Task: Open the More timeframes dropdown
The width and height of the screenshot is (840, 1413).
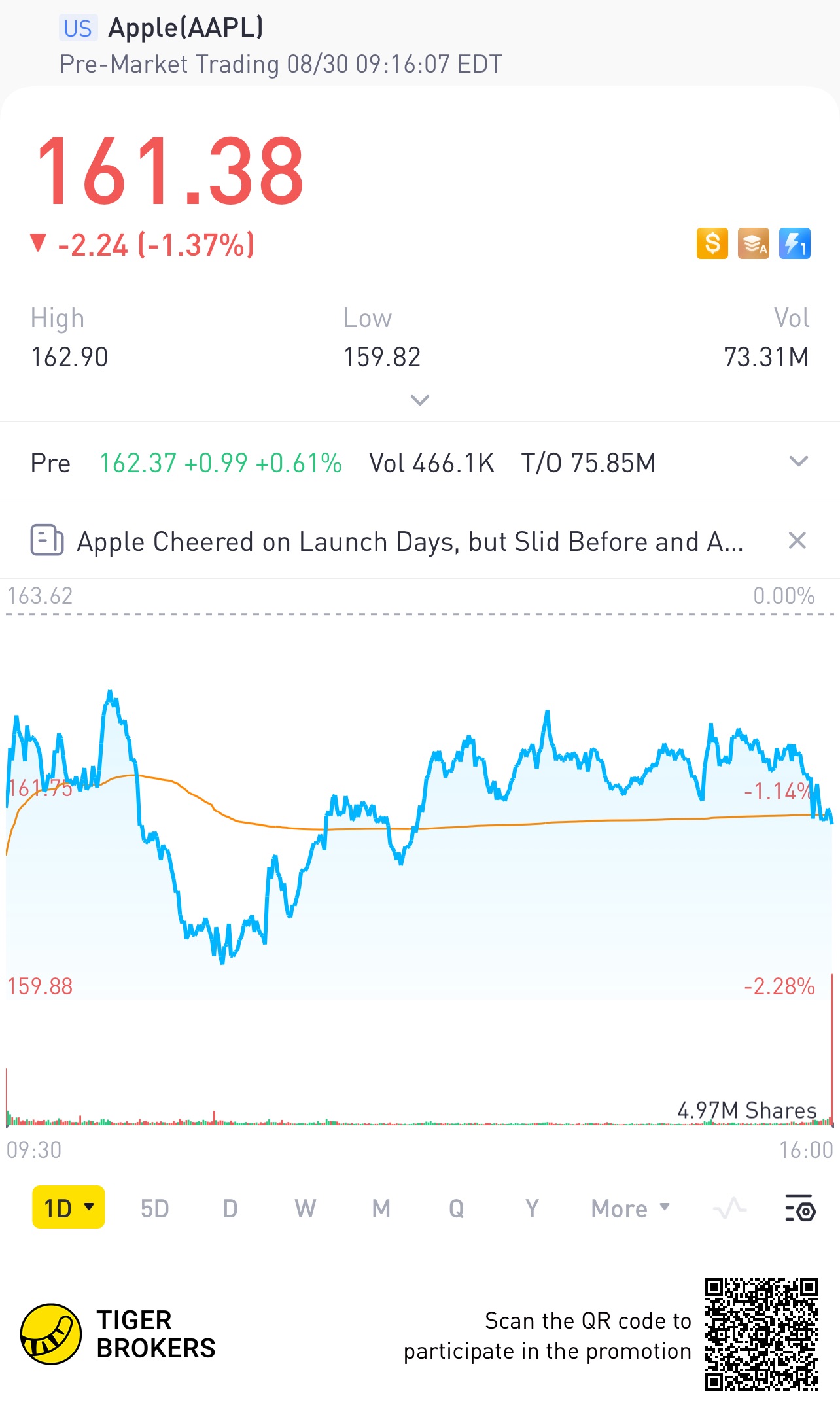Action: click(x=631, y=1209)
